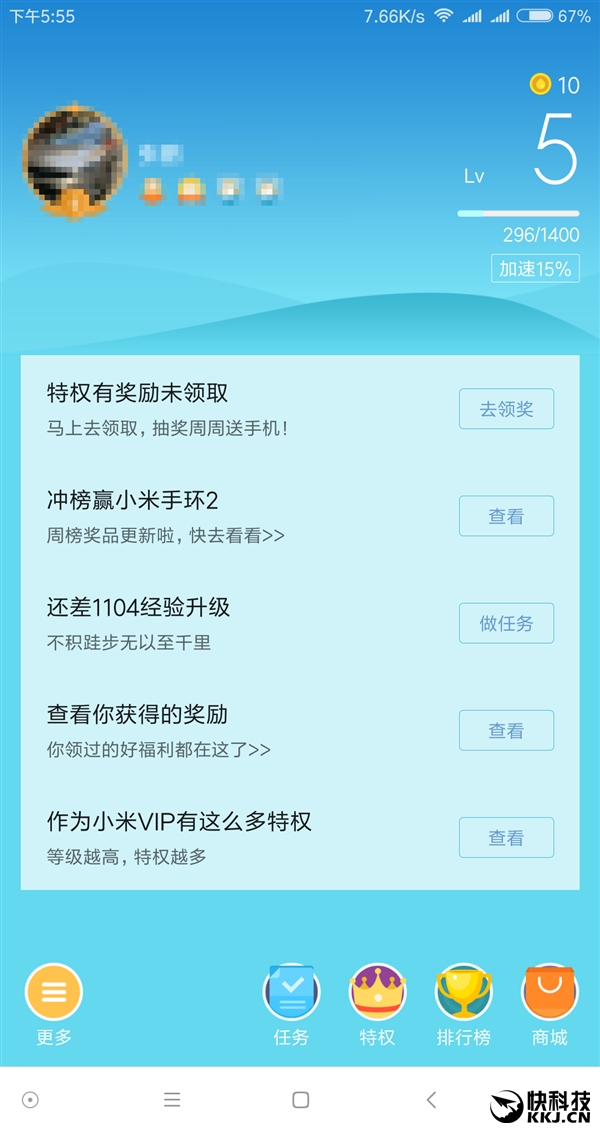
Task: Tap the 去领奖 button to claim rewards
Action: point(506,409)
